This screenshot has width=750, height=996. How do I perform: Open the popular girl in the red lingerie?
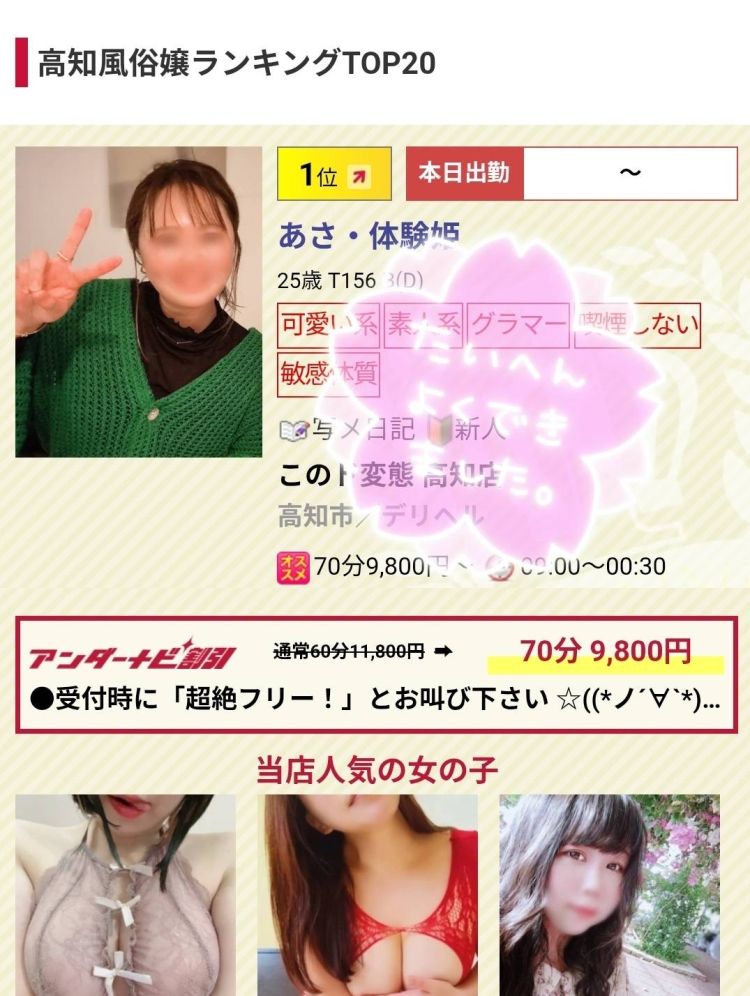click(x=368, y=893)
